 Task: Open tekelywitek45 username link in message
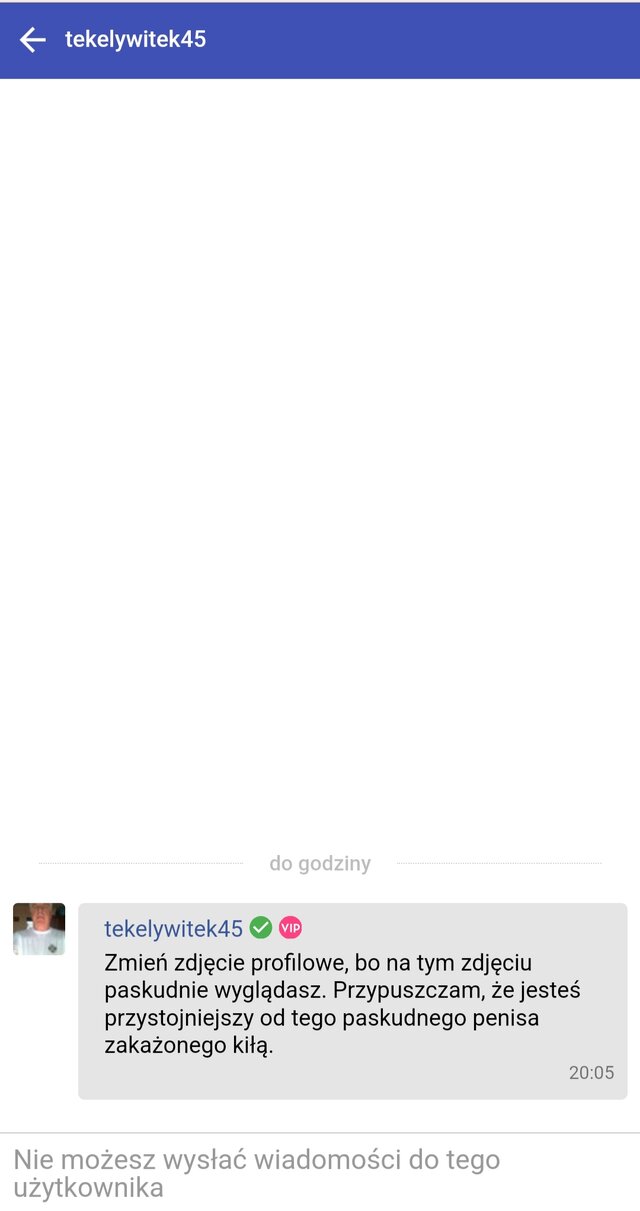173,929
